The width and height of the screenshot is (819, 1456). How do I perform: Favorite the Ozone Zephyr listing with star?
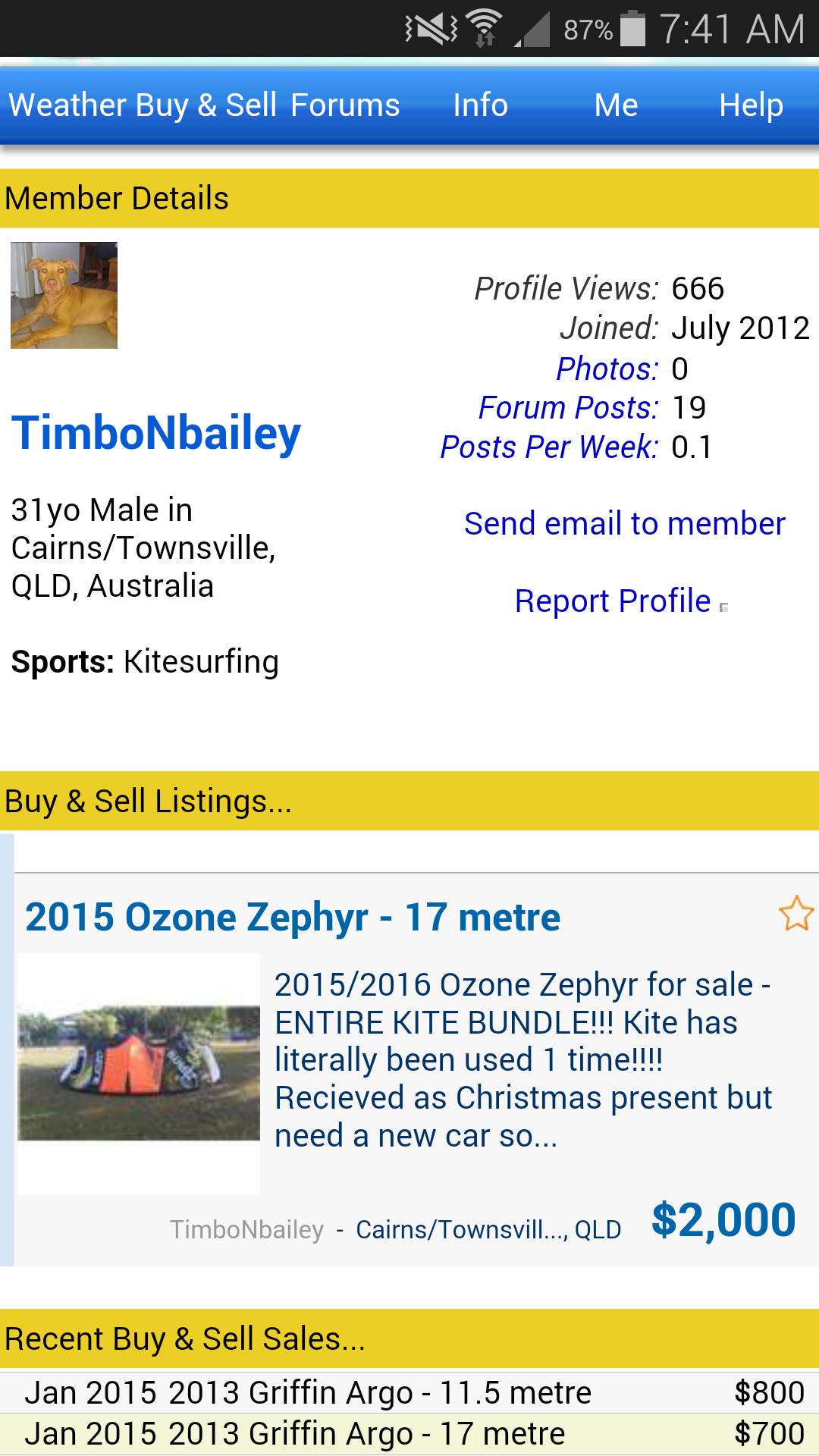[795, 913]
